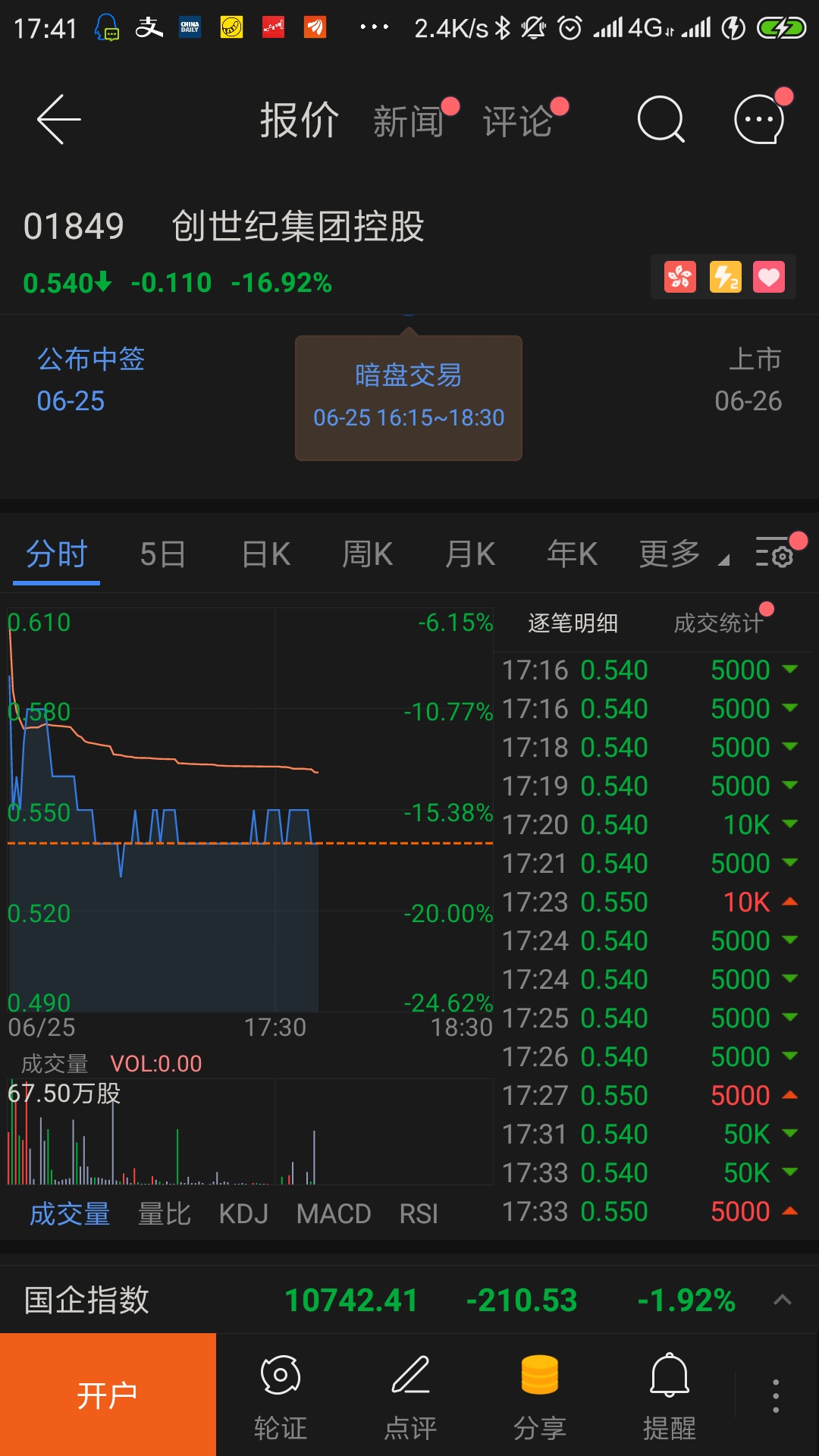This screenshot has height=1456, width=819.
Task: Choose the KDJ indicator
Action: (x=243, y=1214)
